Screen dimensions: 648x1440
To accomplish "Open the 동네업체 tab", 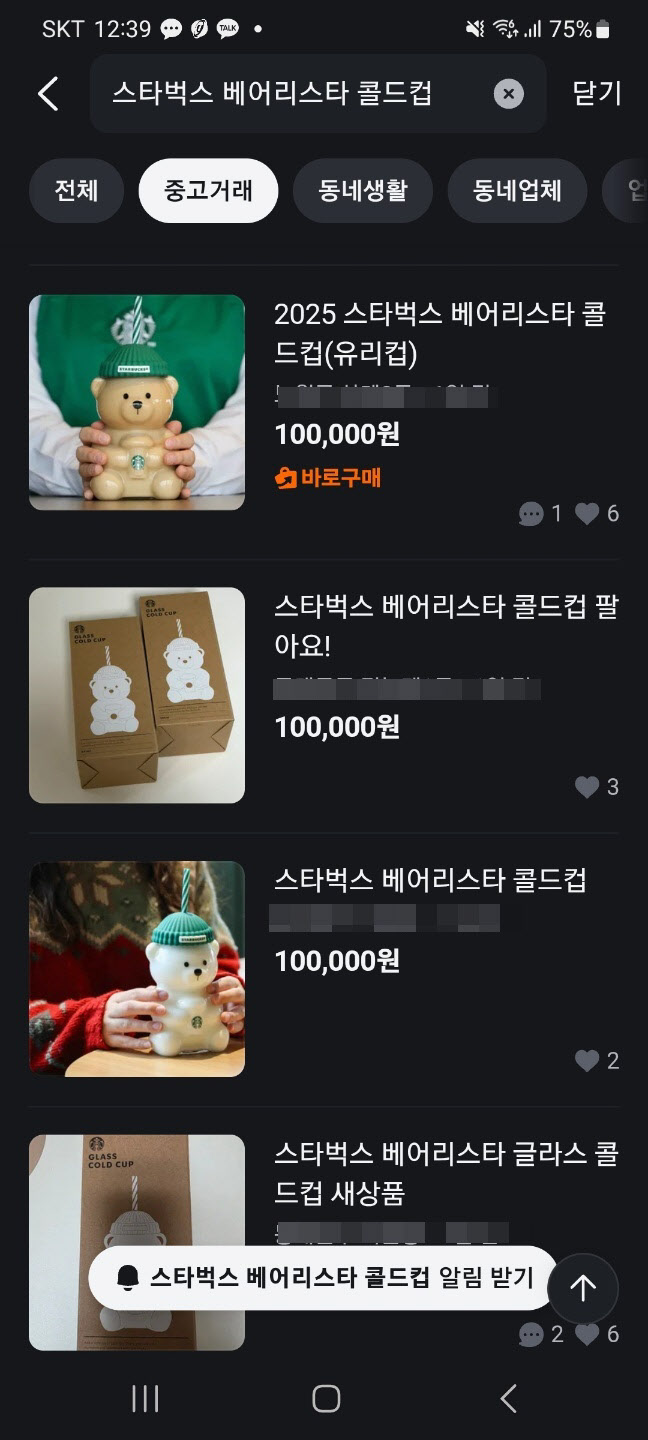I will (517, 190).
